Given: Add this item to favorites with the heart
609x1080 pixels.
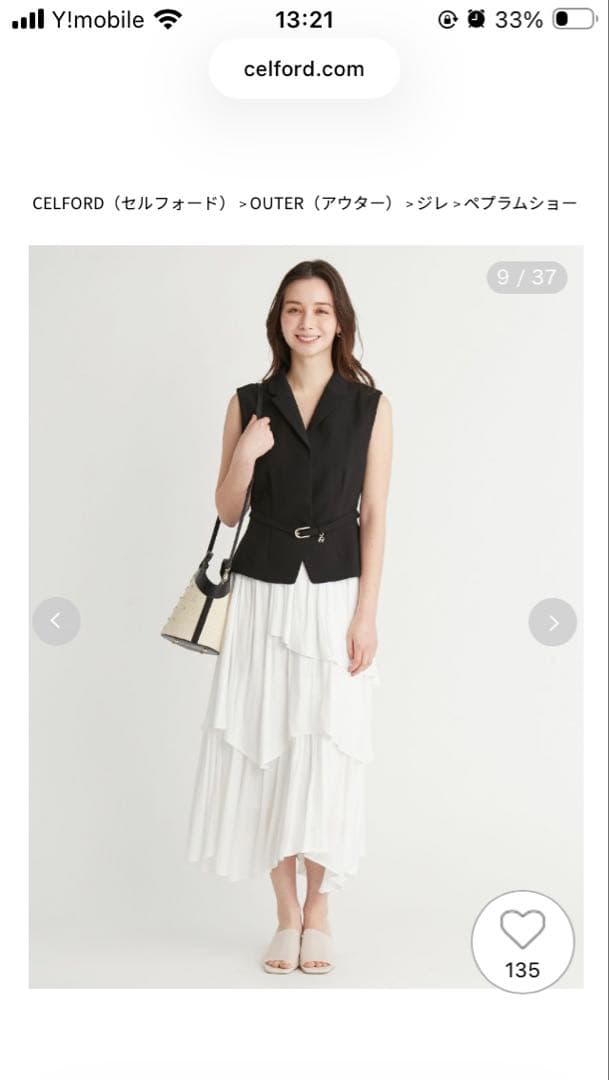Looking at the screenshot, I should 522,931.
